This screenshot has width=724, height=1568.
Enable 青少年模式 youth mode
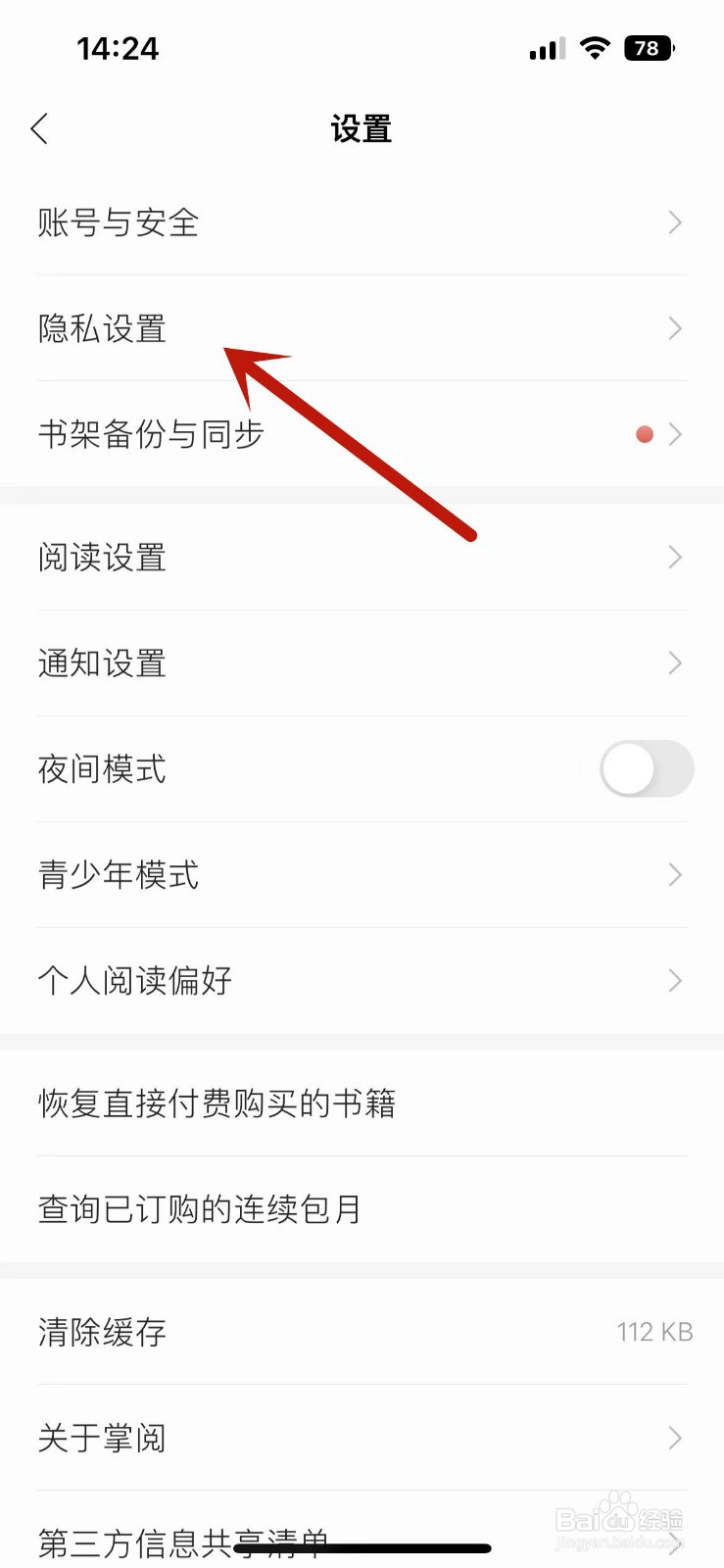[362, 874]
